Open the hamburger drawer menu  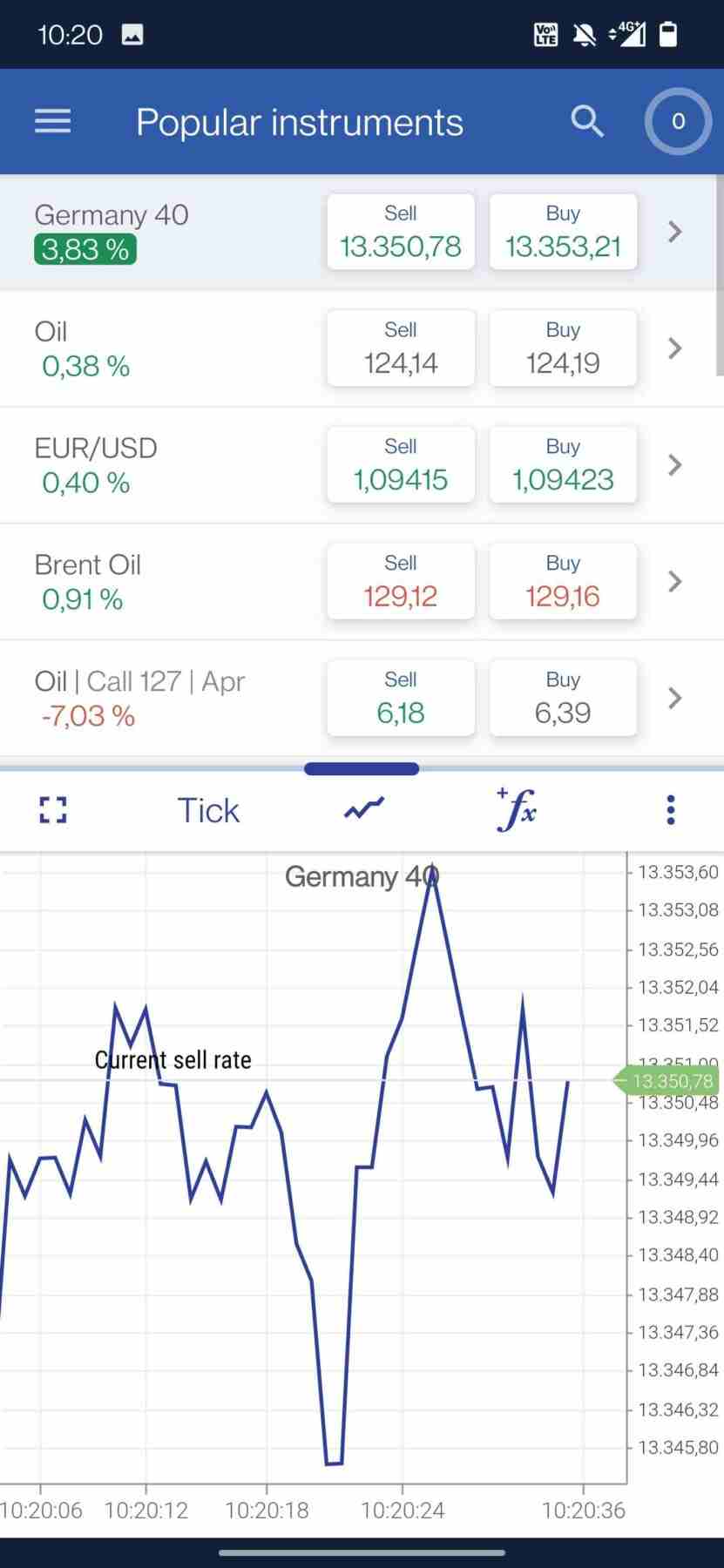tap(52, 121)
